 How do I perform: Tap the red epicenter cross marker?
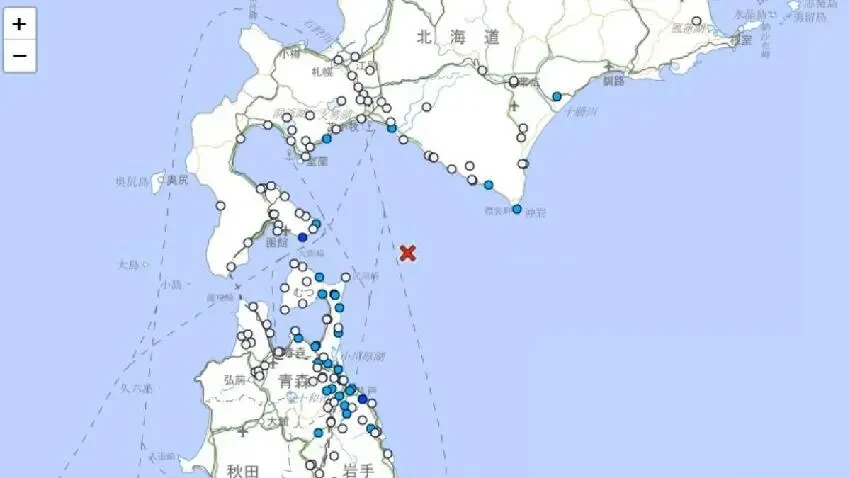click(407, 252)
